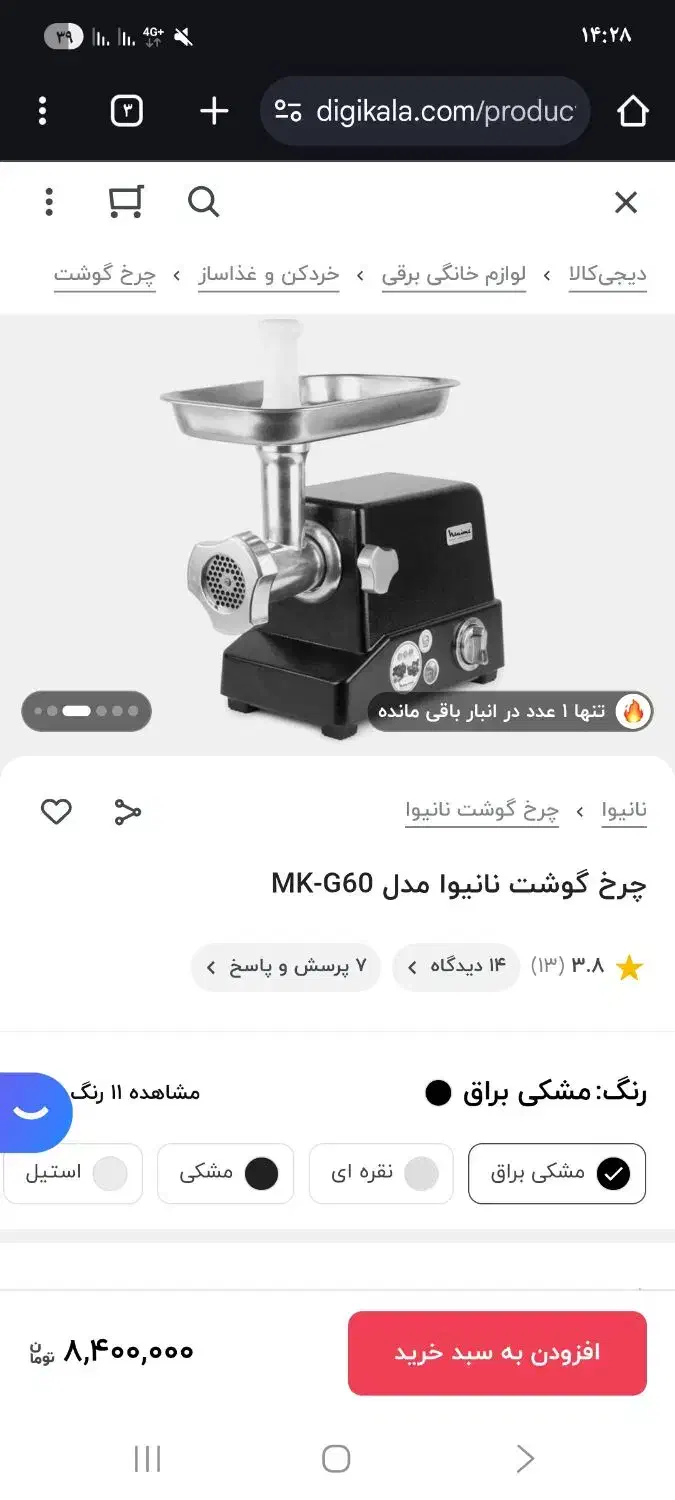Open the لوازم خانگی برقی breadcrumb
Viewport: 675px width, 1500px height.
[x=454, y=274]
